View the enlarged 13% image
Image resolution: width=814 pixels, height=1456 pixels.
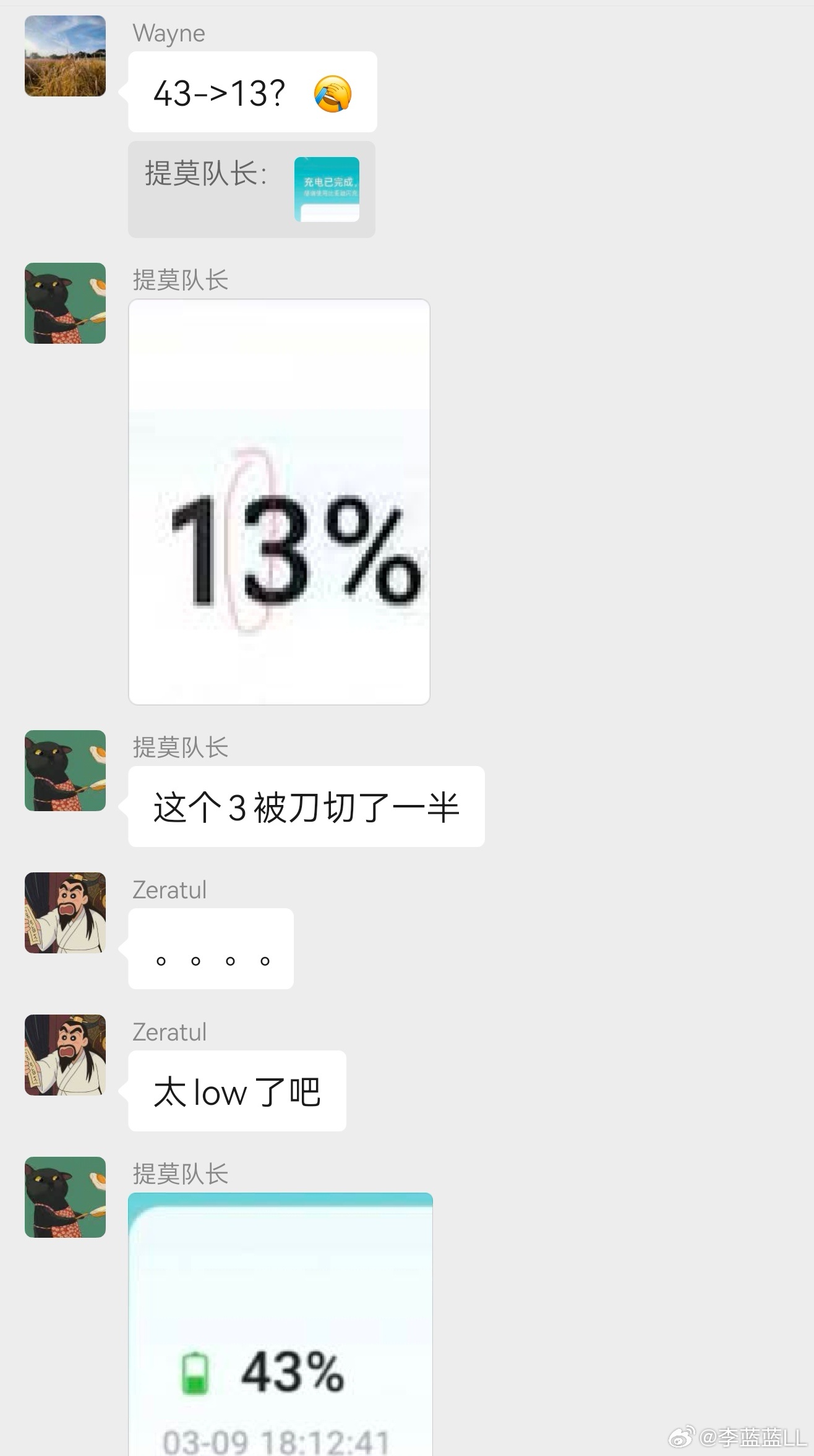(278, 501)
